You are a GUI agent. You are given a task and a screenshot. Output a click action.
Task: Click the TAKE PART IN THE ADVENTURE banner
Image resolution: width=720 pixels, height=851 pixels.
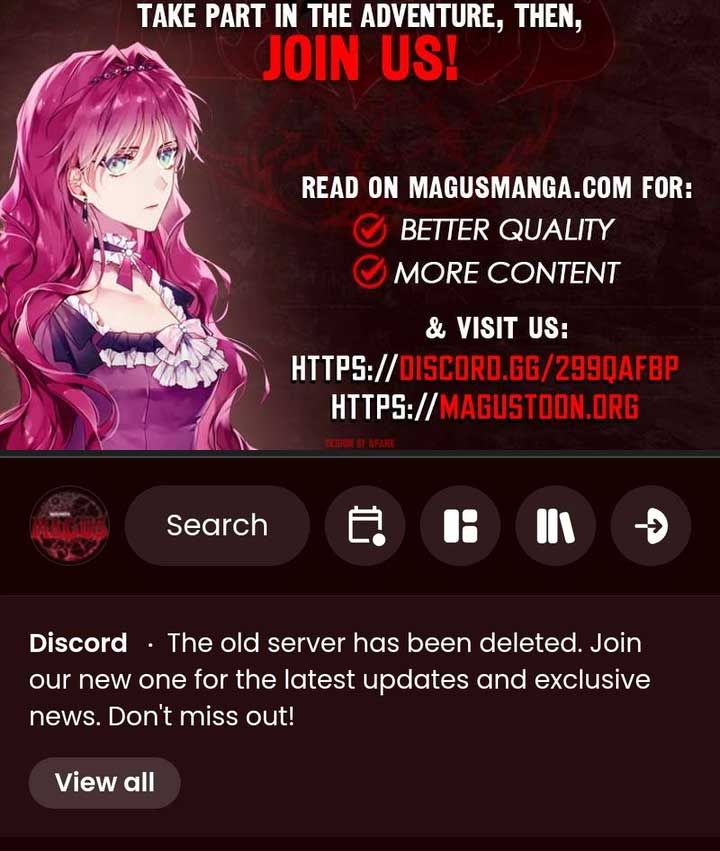click(359, 17)
